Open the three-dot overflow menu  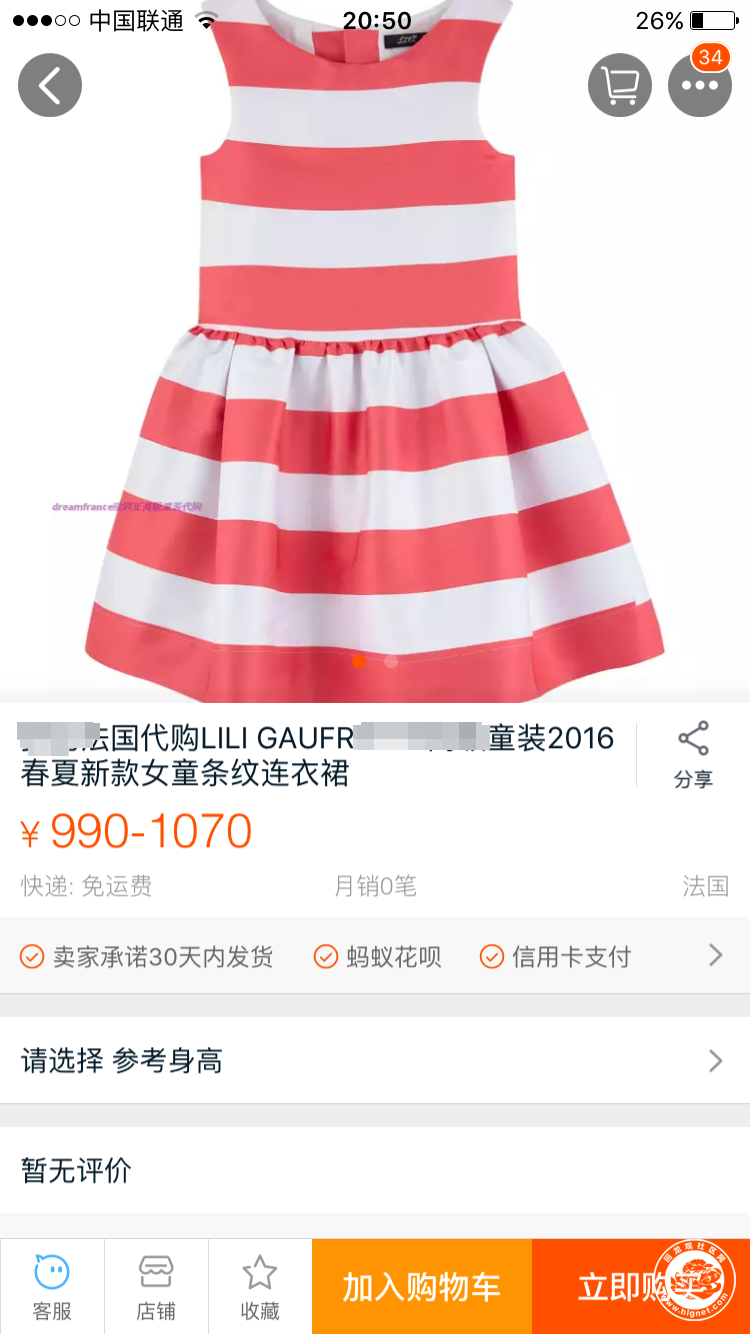(x=699, y=85)
